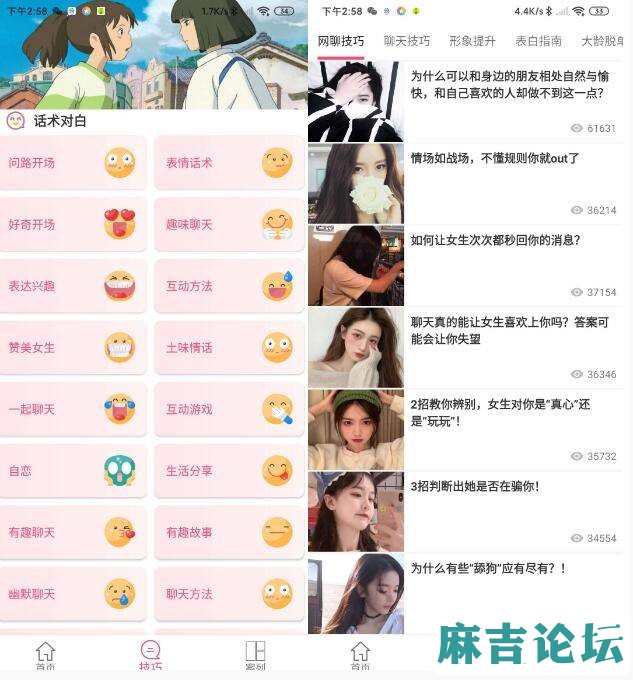This screenshot has width=633, height=680.
Task: Switch to the 首页 tab under 话术对白
Action: (x=45, y=656)
